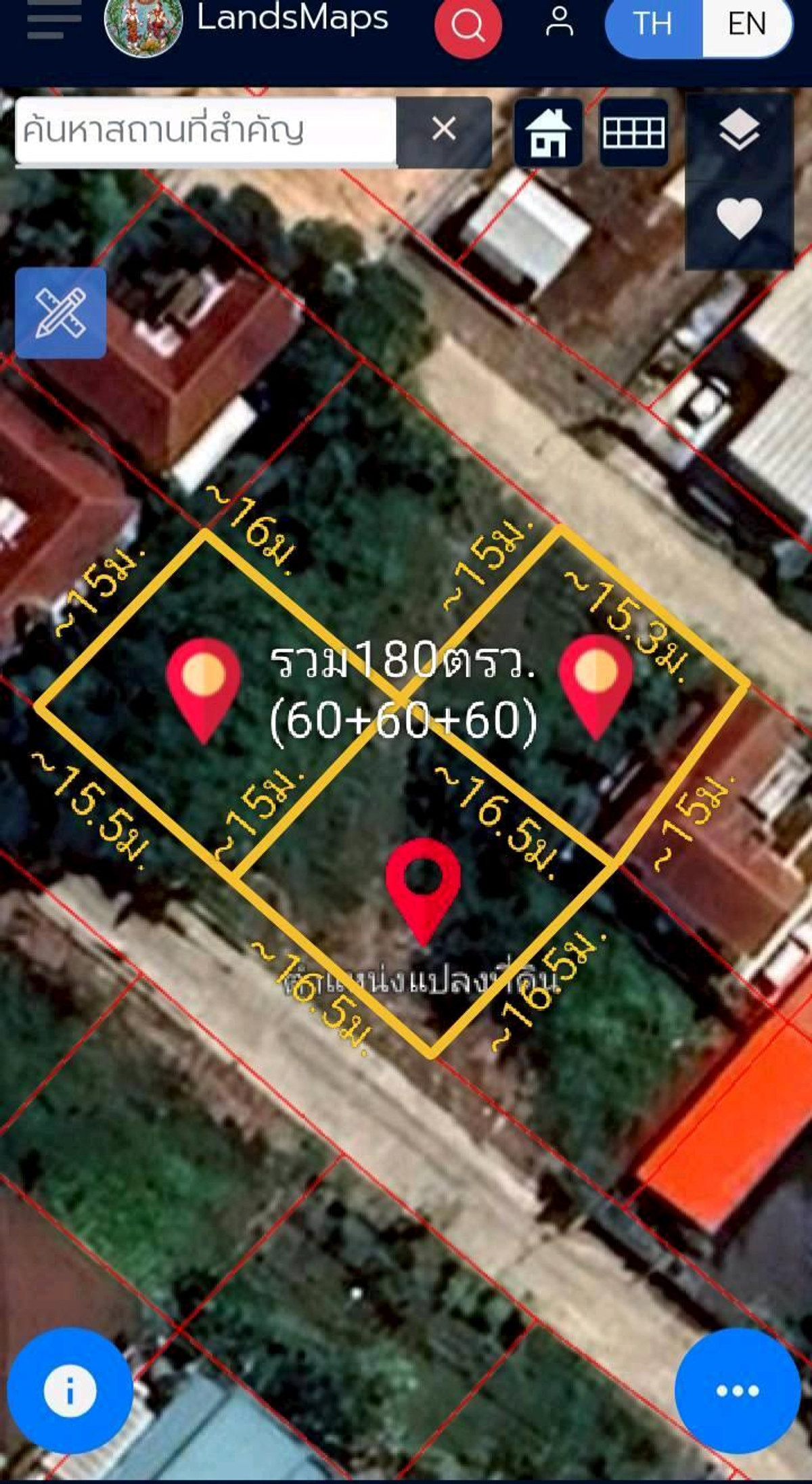Open the three-dots more options button
Viewport: 812px width, 1484px height.
(738, 1391)
